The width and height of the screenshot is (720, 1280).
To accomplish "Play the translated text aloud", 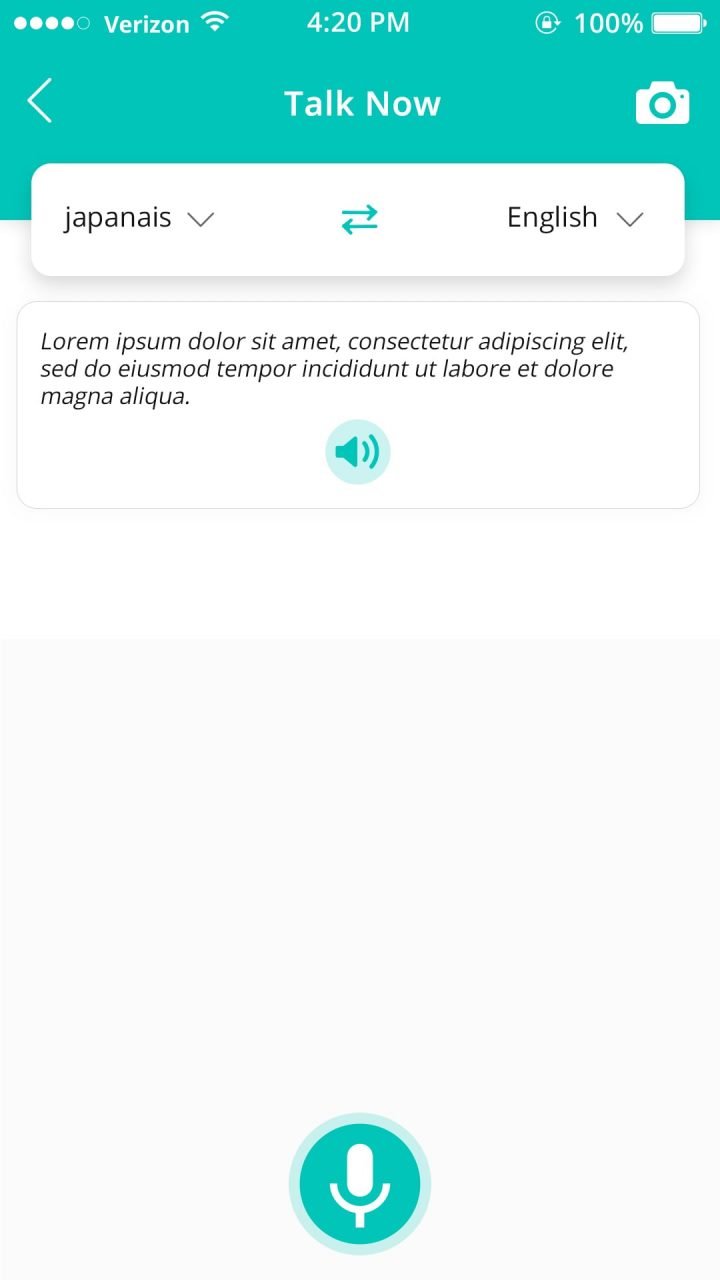I will pyautogui.click(x=358, y=453).
